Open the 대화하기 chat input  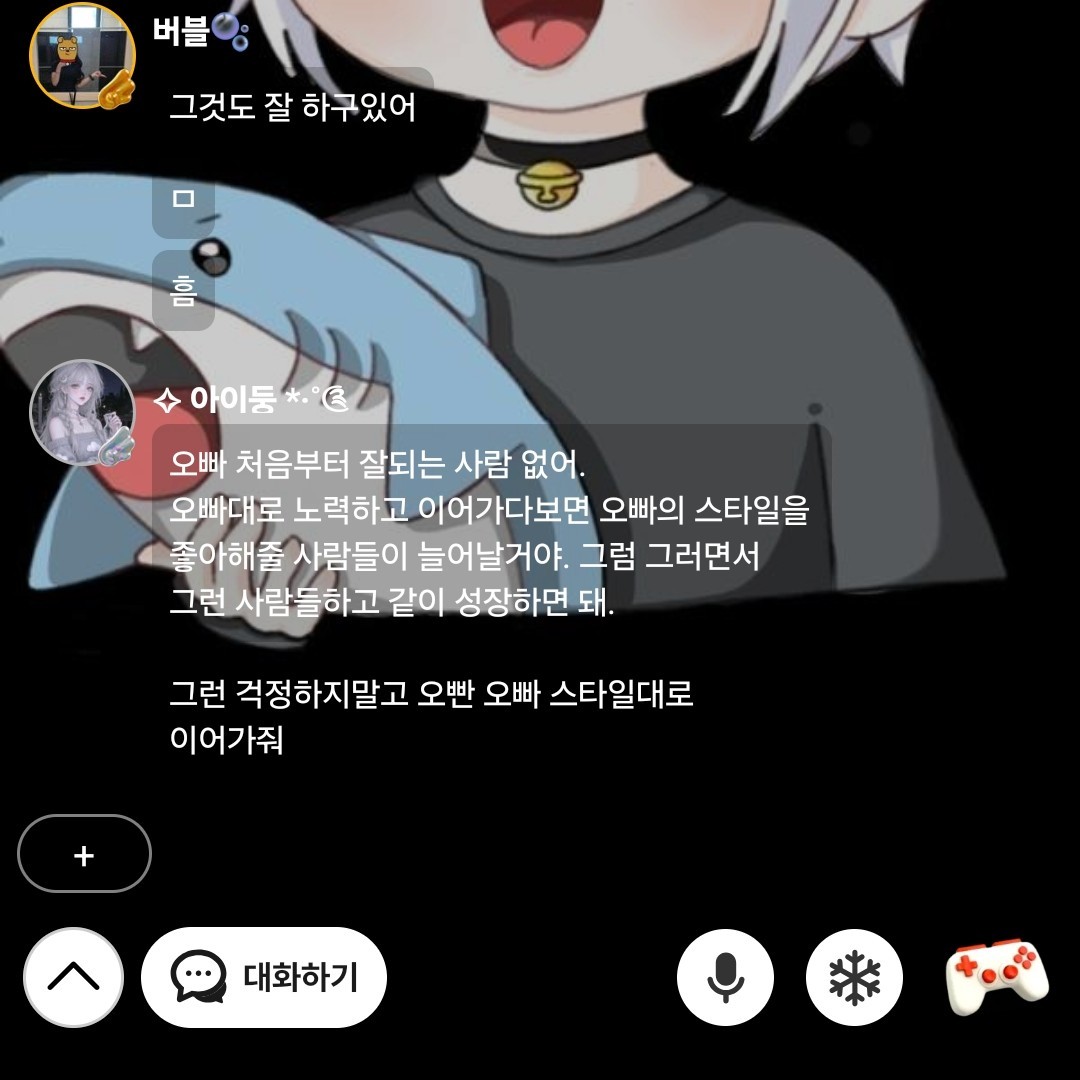264,977
